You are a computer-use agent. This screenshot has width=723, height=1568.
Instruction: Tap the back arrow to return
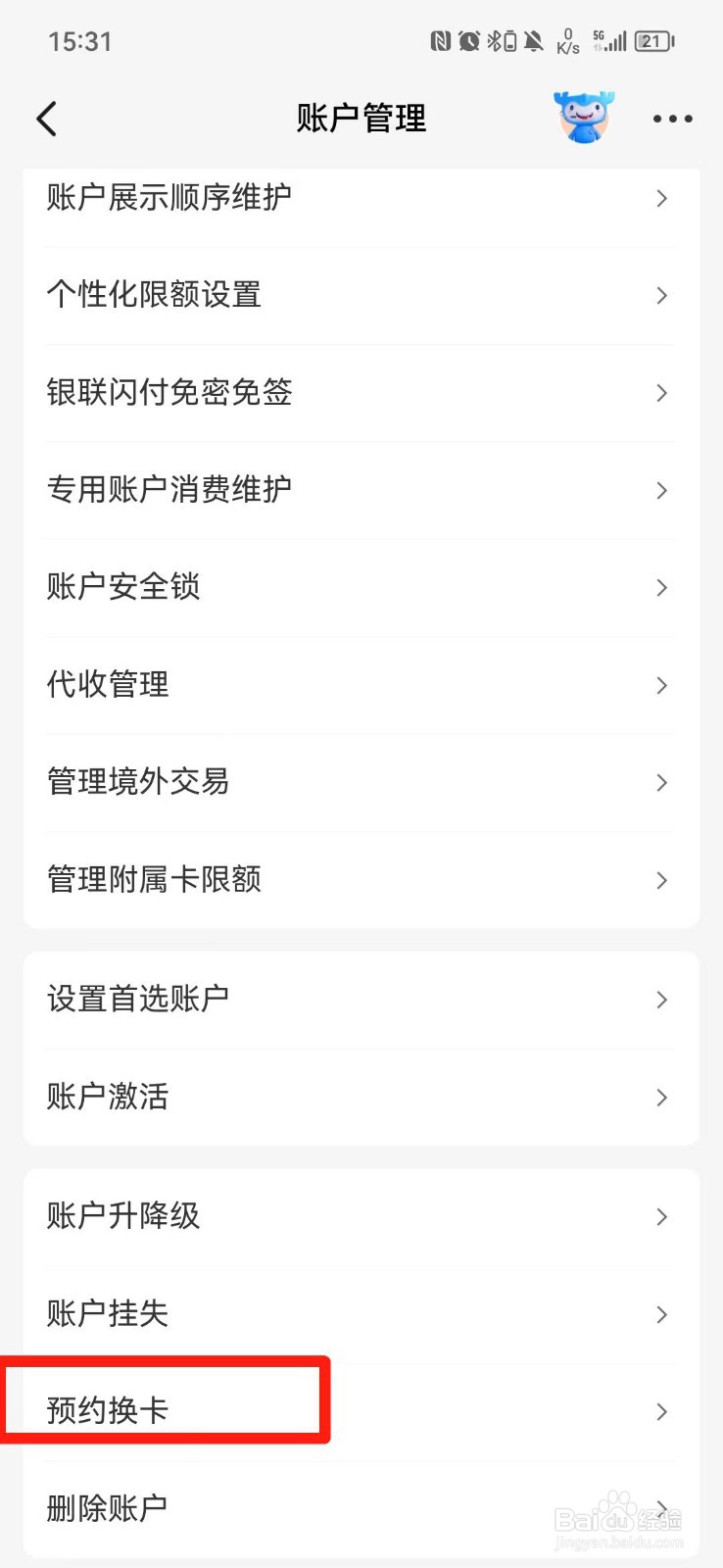[x=45, y=118]
